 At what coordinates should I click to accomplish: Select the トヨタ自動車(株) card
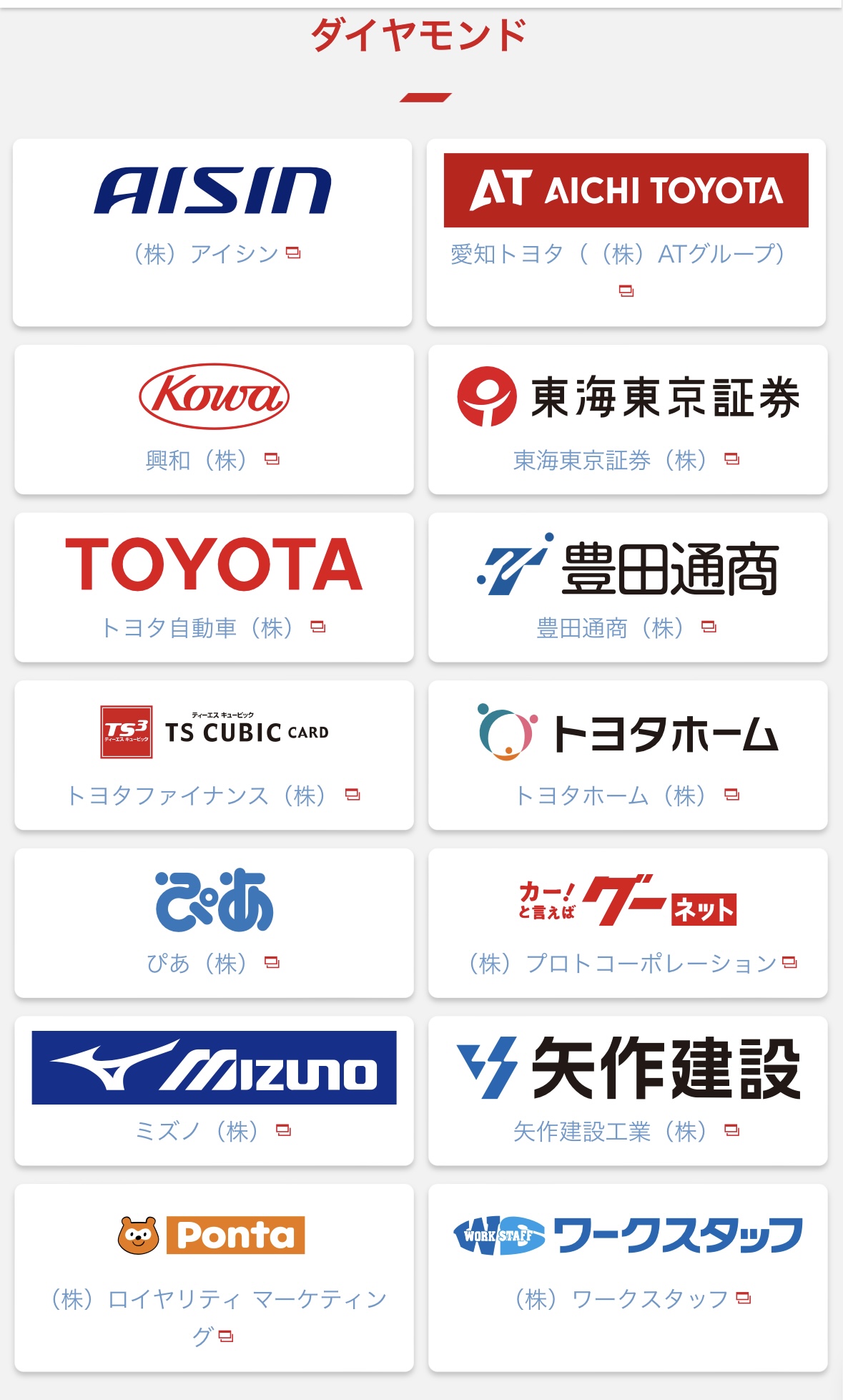[214, 587]
